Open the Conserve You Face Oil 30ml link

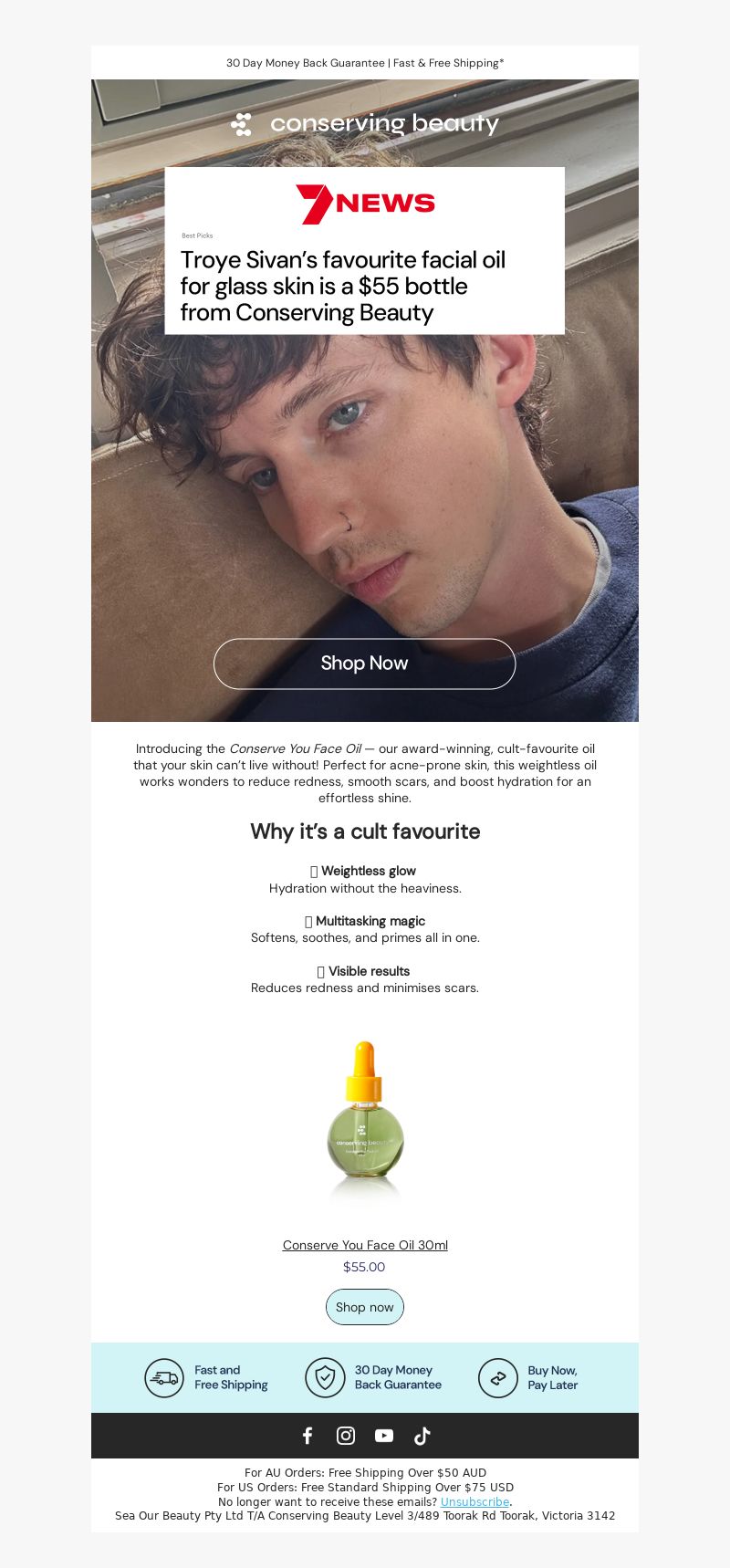(x=365, y=1245)
